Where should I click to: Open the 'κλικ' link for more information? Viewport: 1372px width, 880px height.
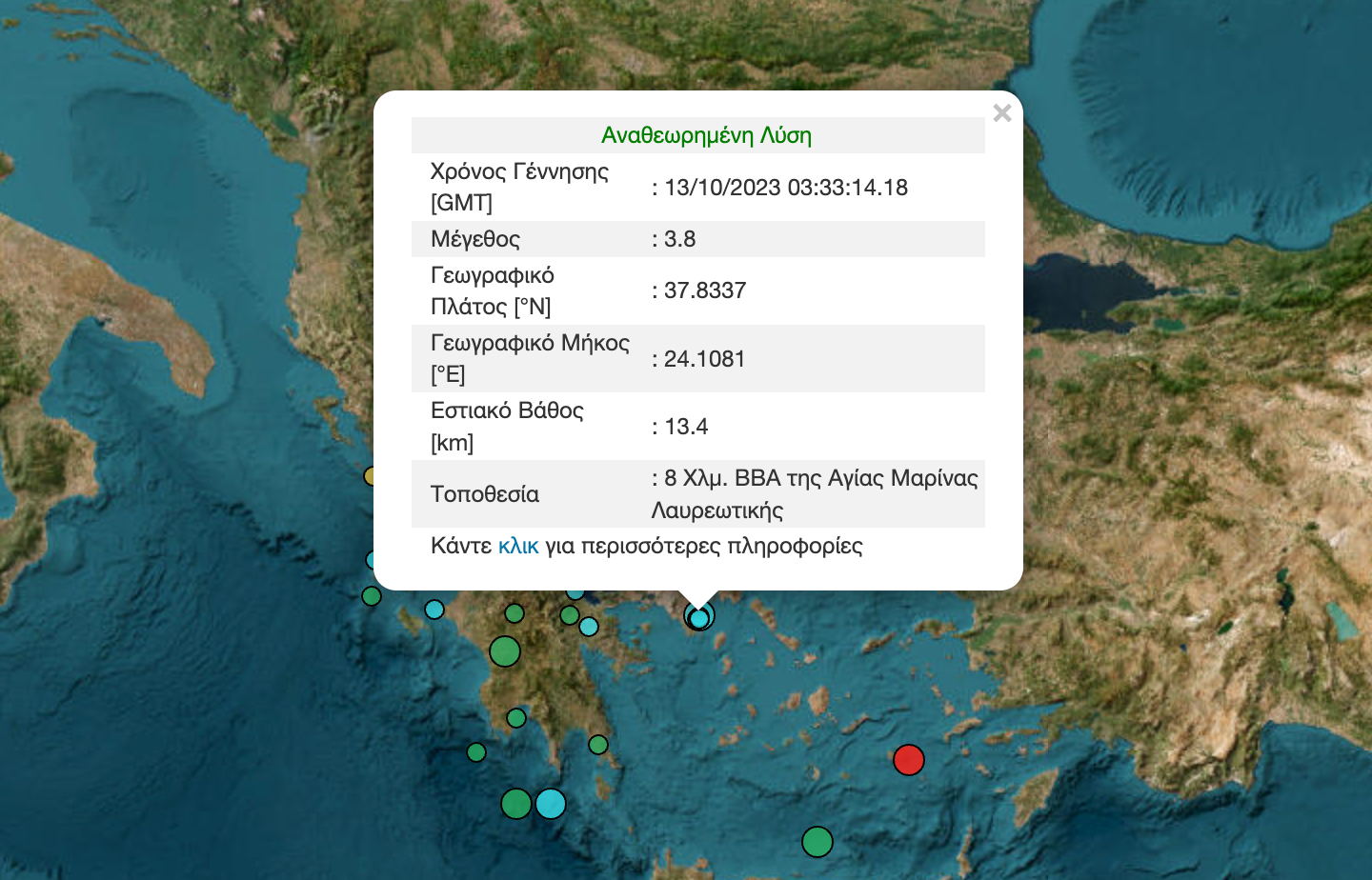[518, 546]
